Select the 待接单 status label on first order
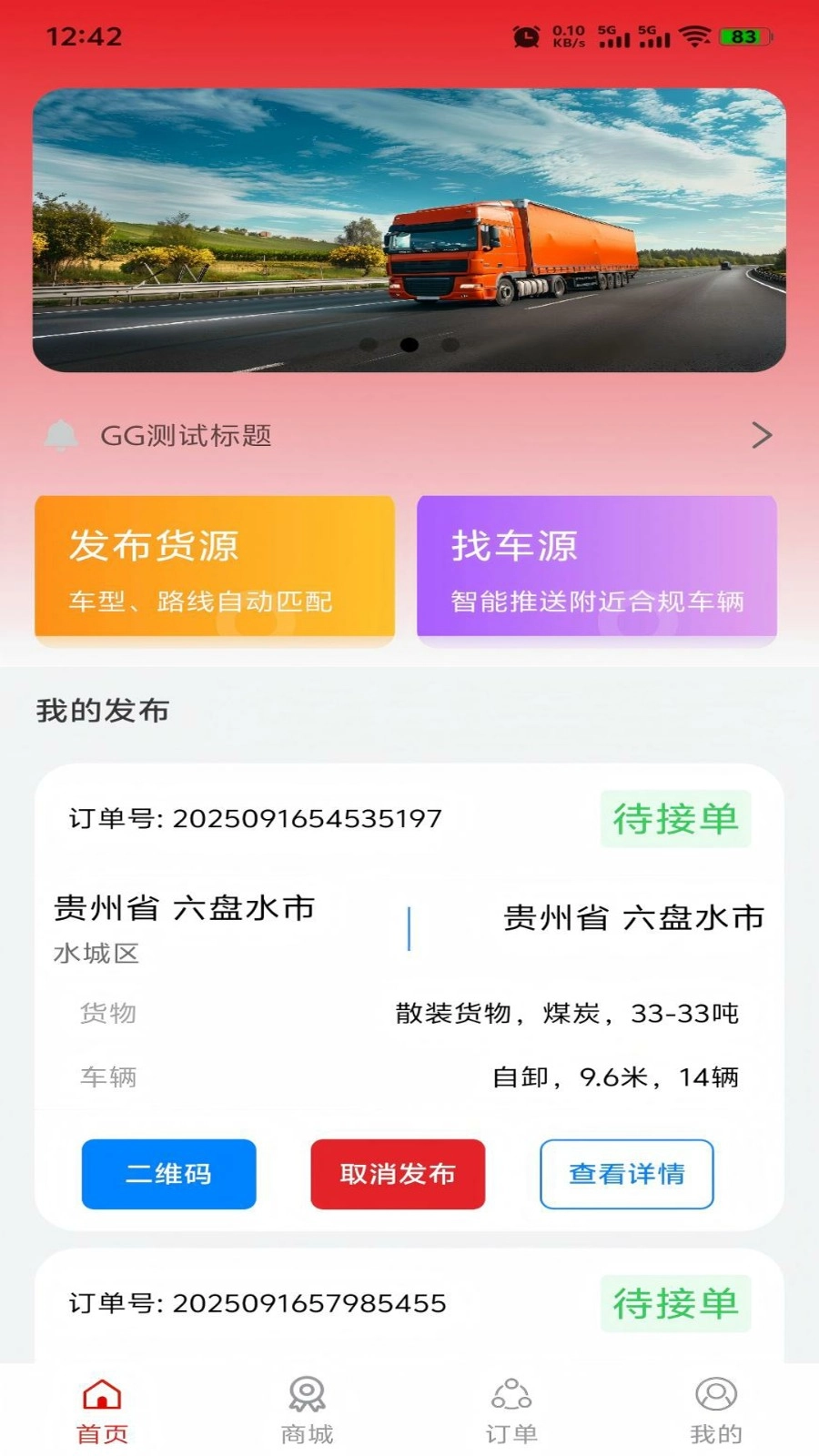This screenshot has width=819, height=1456. [x=675, y=818]
